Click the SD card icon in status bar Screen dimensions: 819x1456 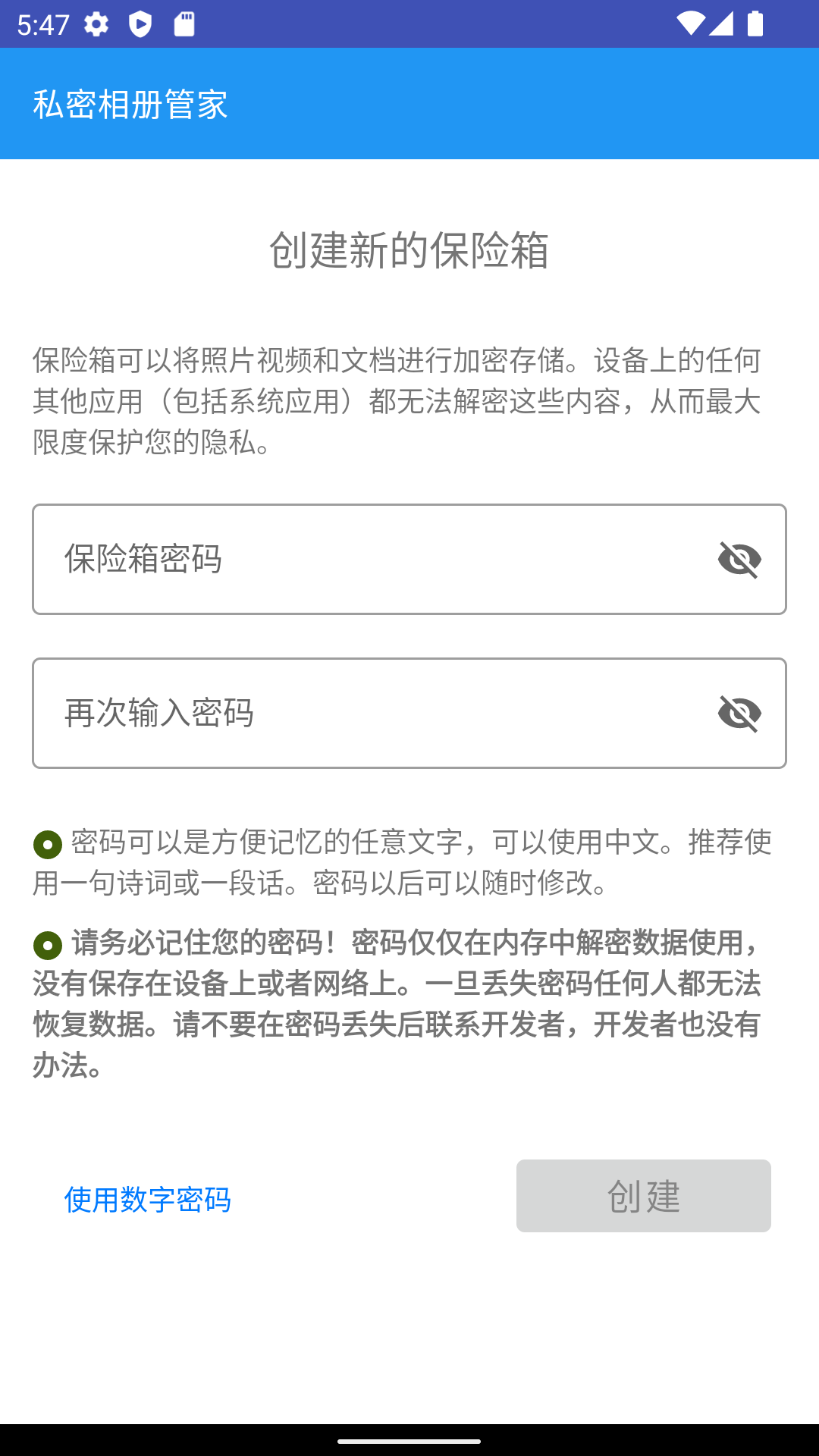click(x=182, y=24)
